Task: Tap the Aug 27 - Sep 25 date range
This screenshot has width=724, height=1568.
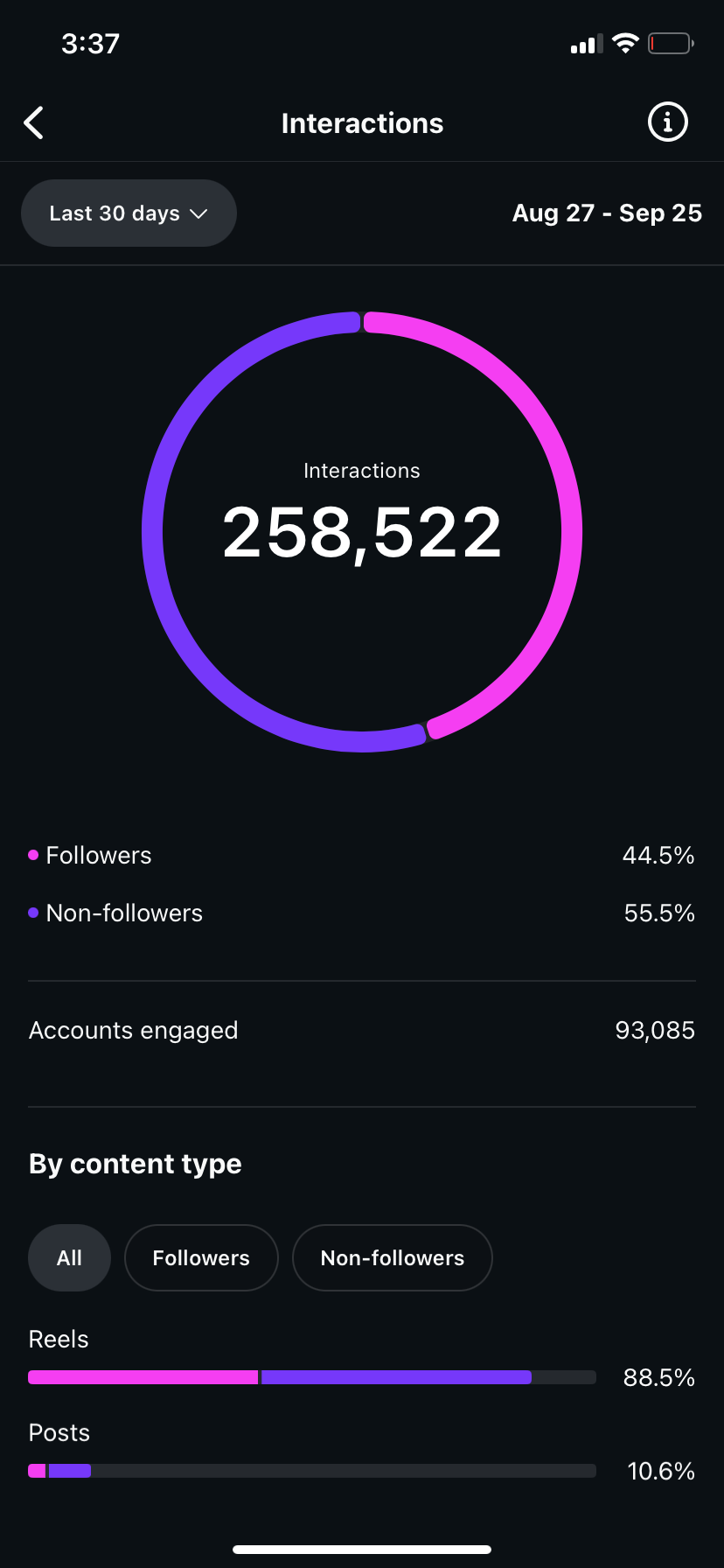Action: [607, 213]
